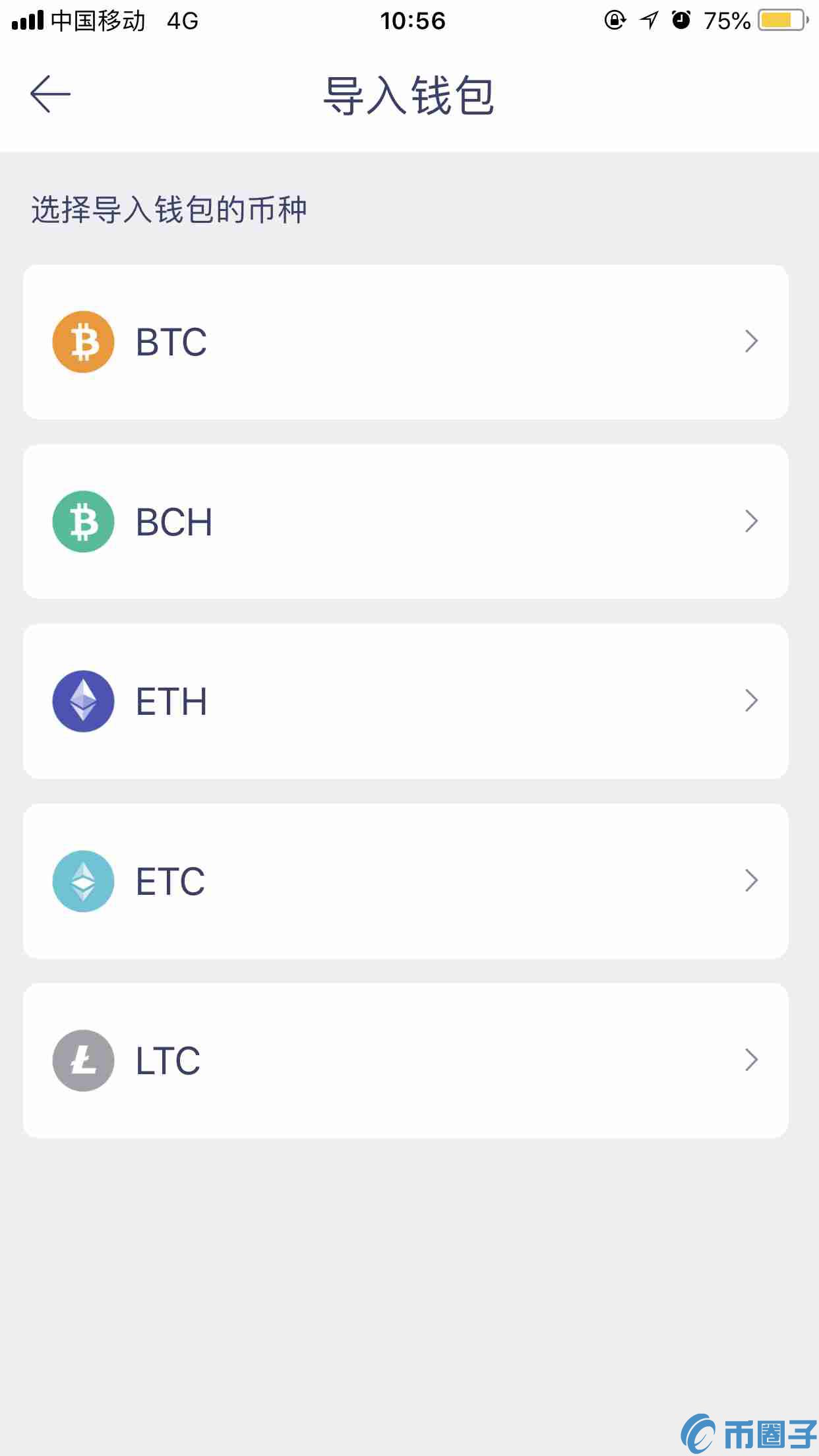Open the ETH wallet import option

pos(406,701)
